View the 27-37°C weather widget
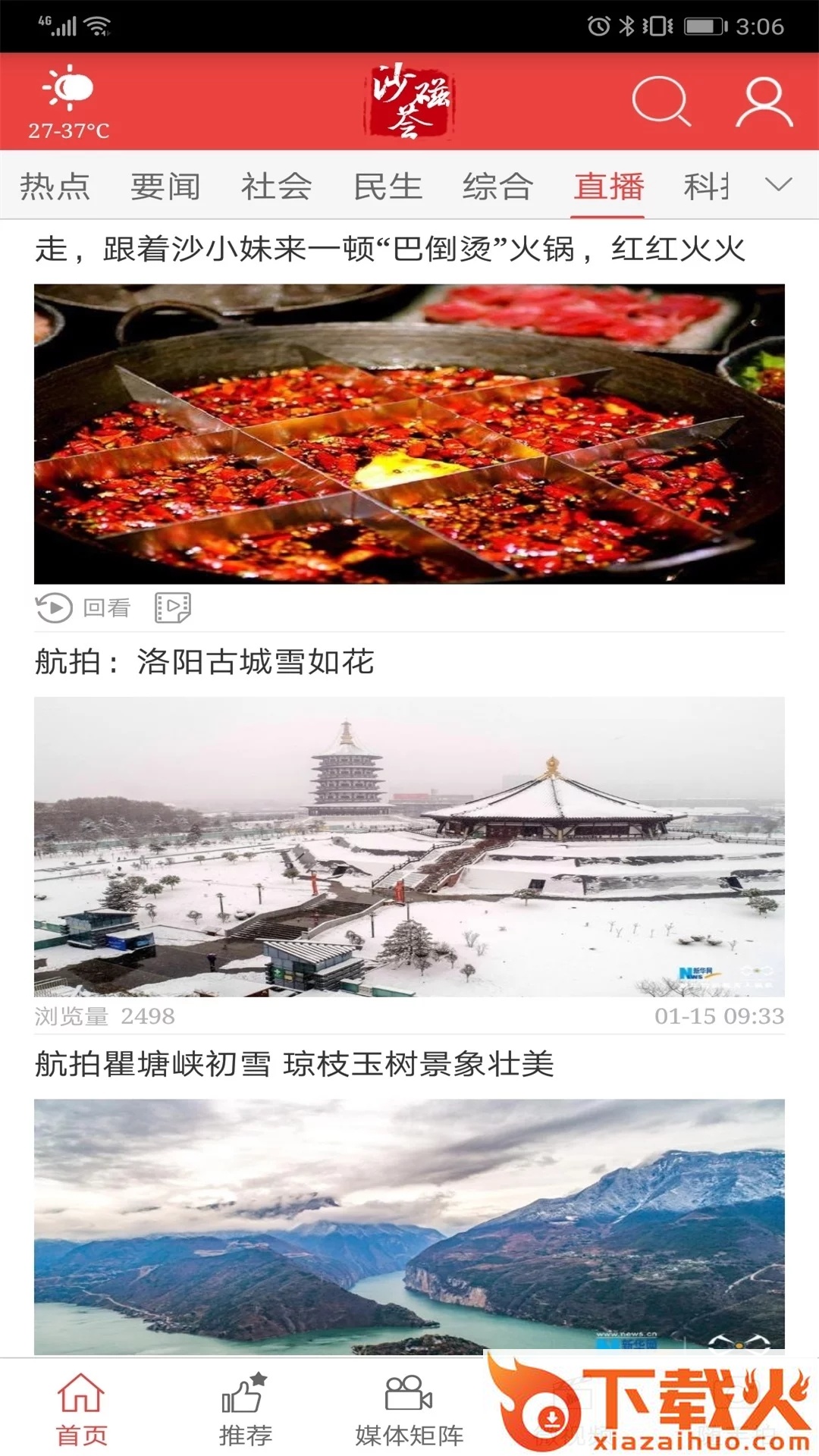819x1456 pixels. [69, 102]
